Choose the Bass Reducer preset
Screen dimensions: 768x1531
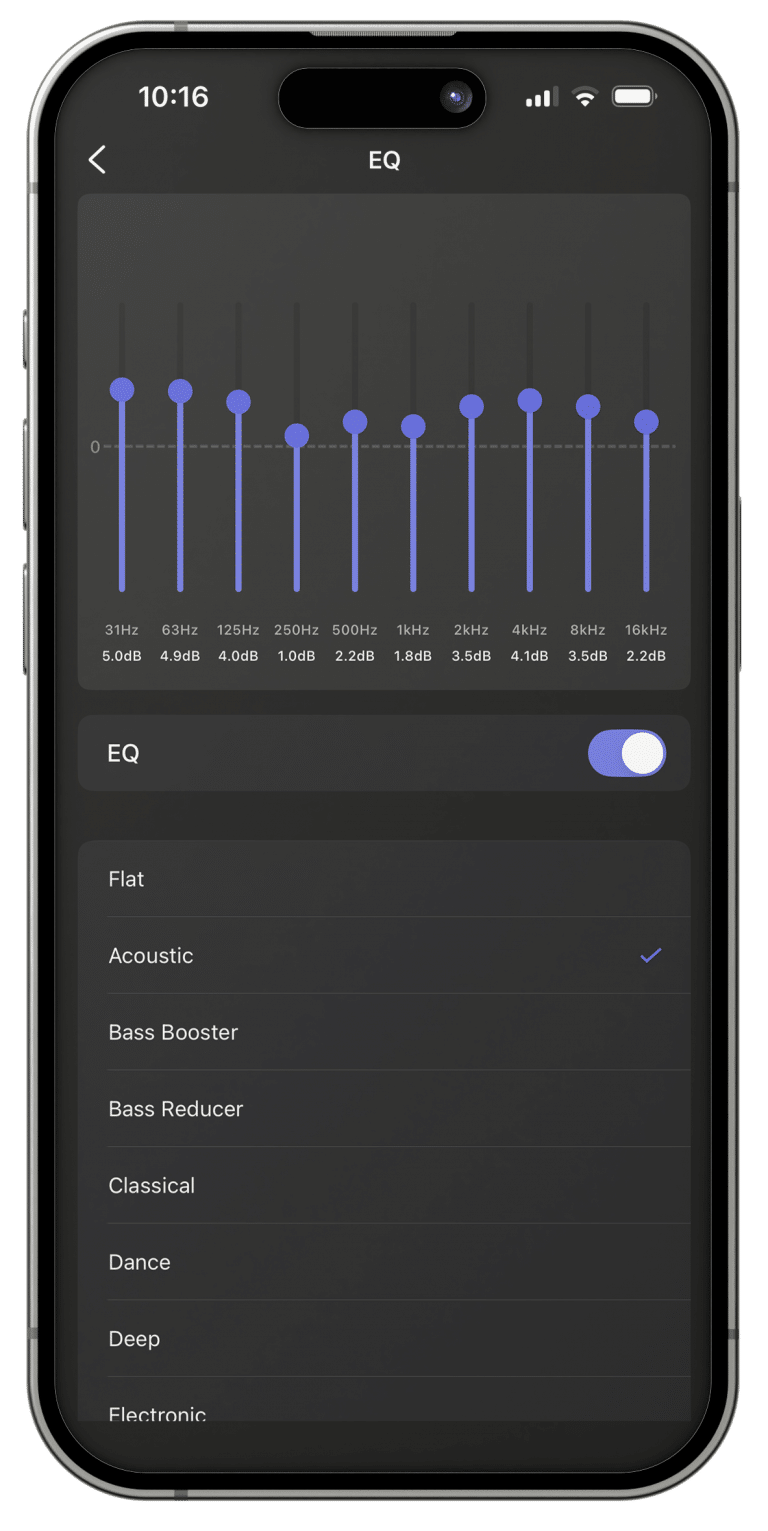(x=176, y=1108)
